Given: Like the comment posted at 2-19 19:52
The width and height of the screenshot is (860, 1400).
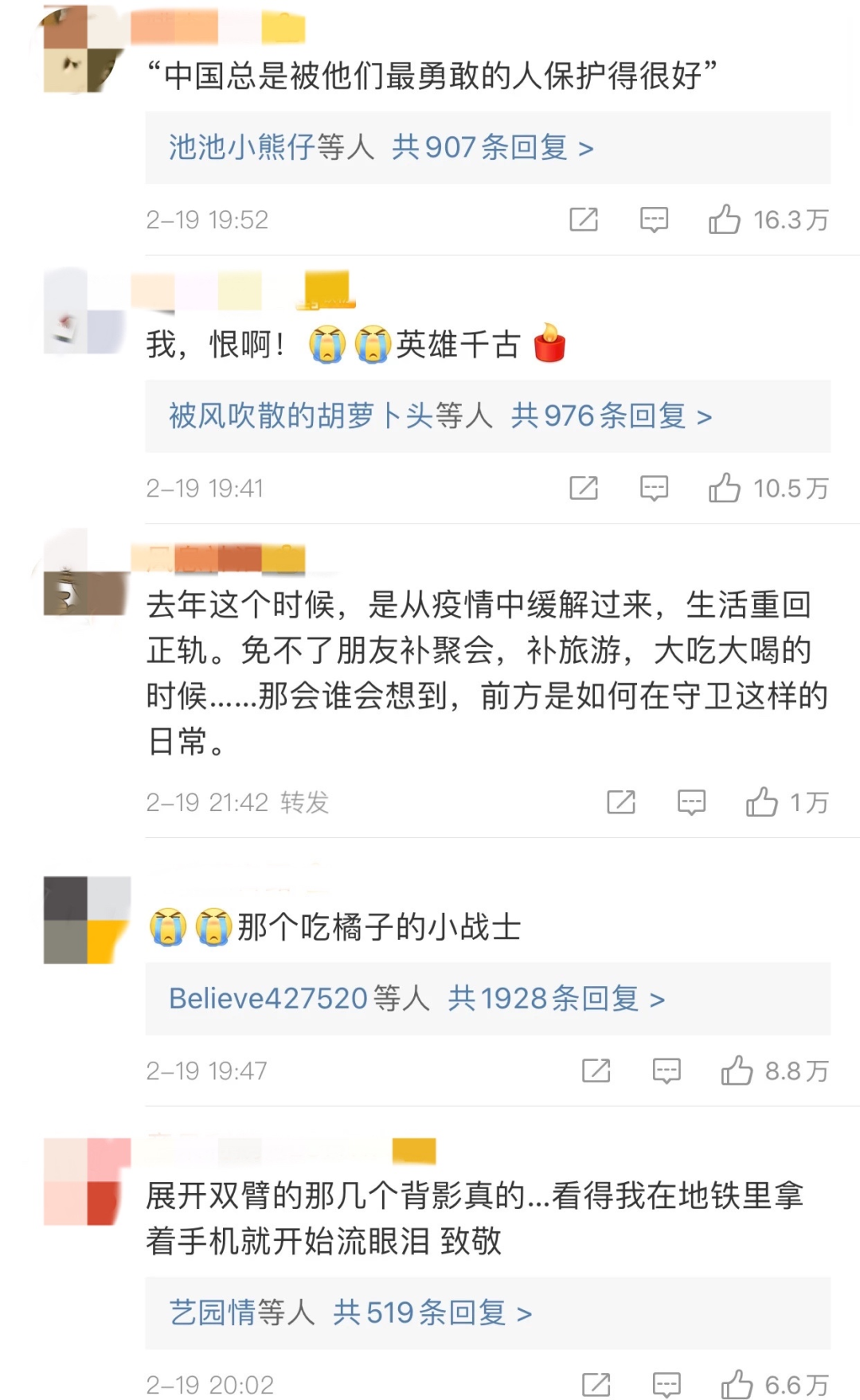Looking at the screenshot, I should click(725, 219).
